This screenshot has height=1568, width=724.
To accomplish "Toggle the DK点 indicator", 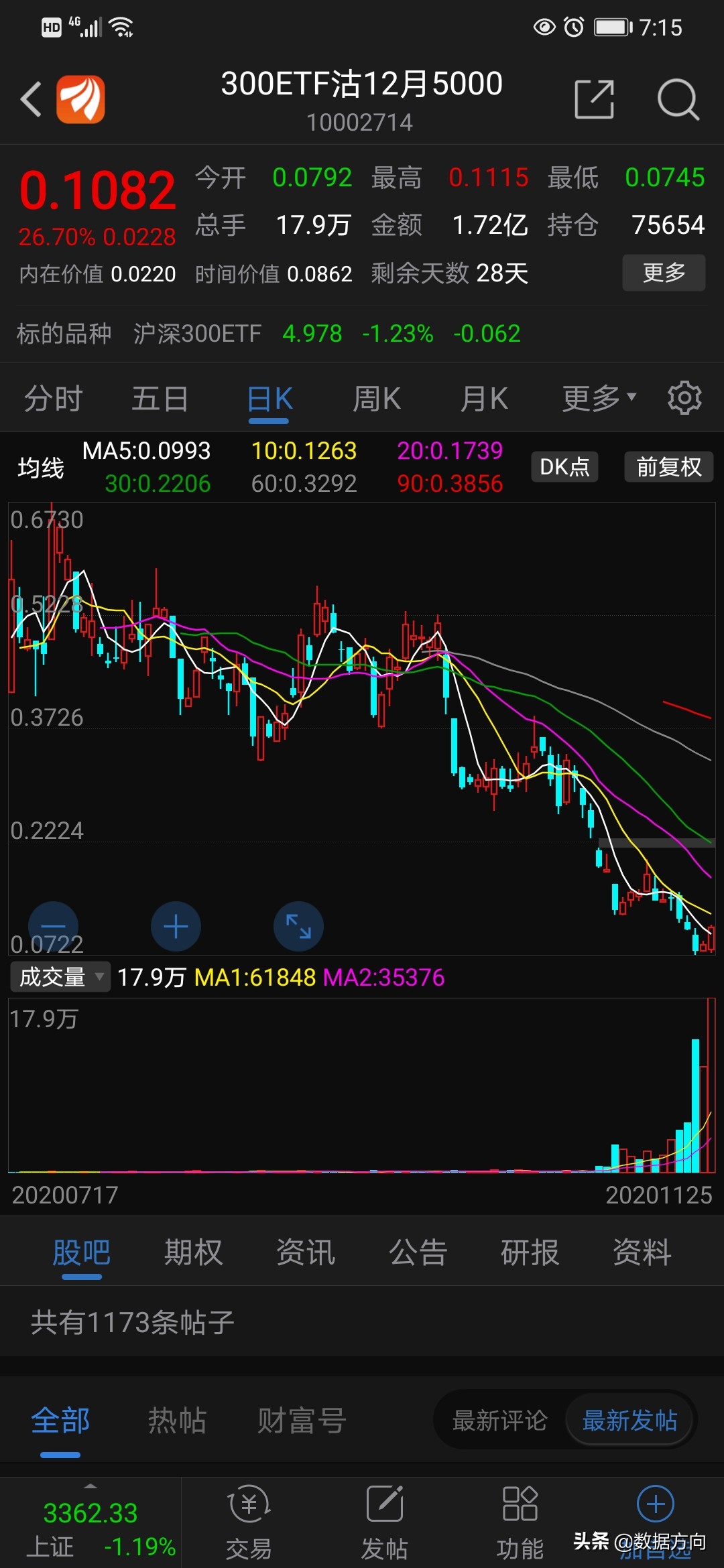I will tap(564, 466).
